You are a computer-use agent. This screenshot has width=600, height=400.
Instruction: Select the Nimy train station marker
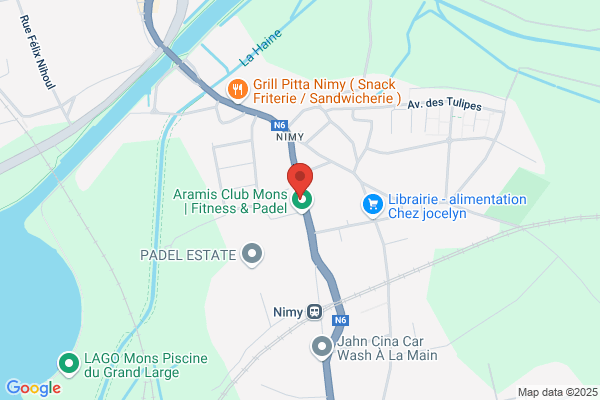click(x=314, y=311)
